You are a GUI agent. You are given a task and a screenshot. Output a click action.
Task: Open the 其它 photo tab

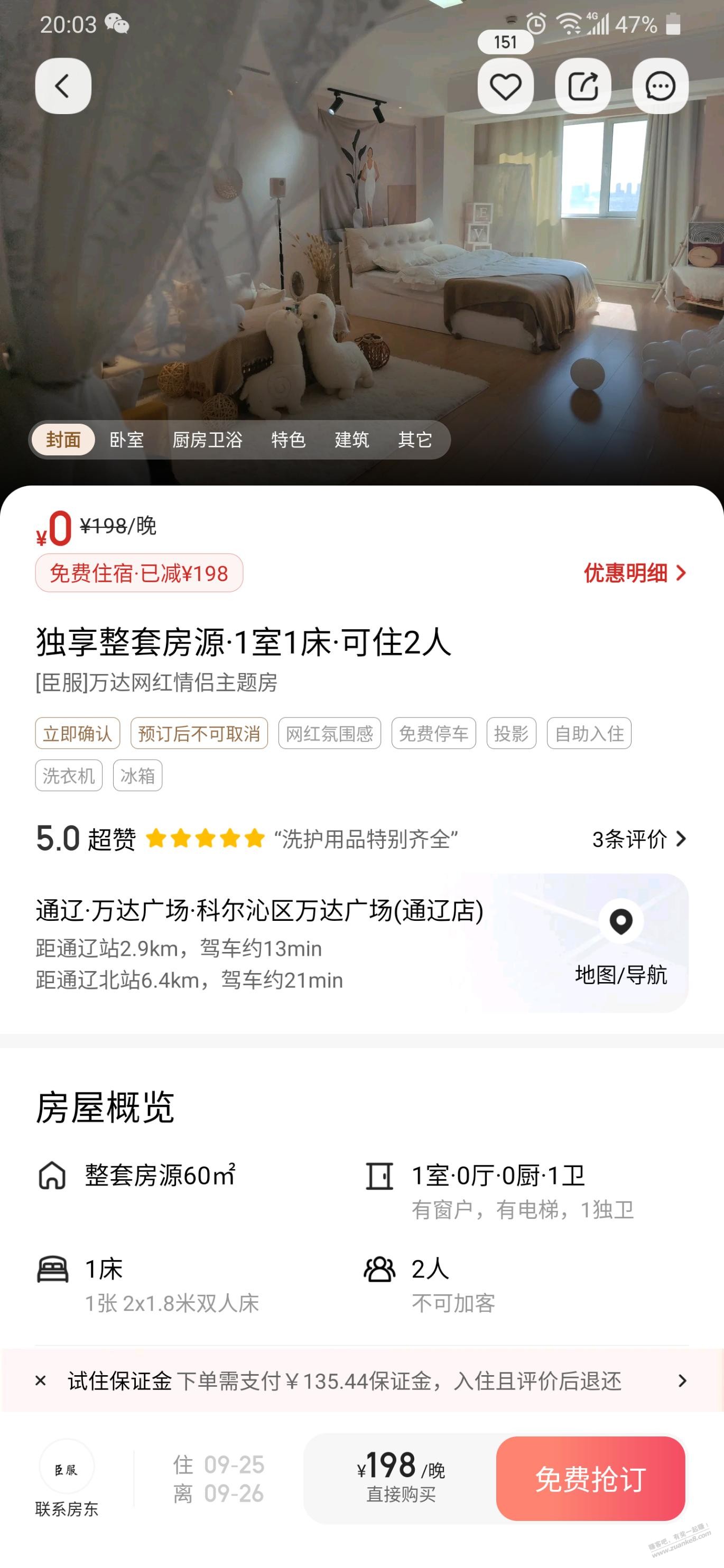(x=415, y=440)
